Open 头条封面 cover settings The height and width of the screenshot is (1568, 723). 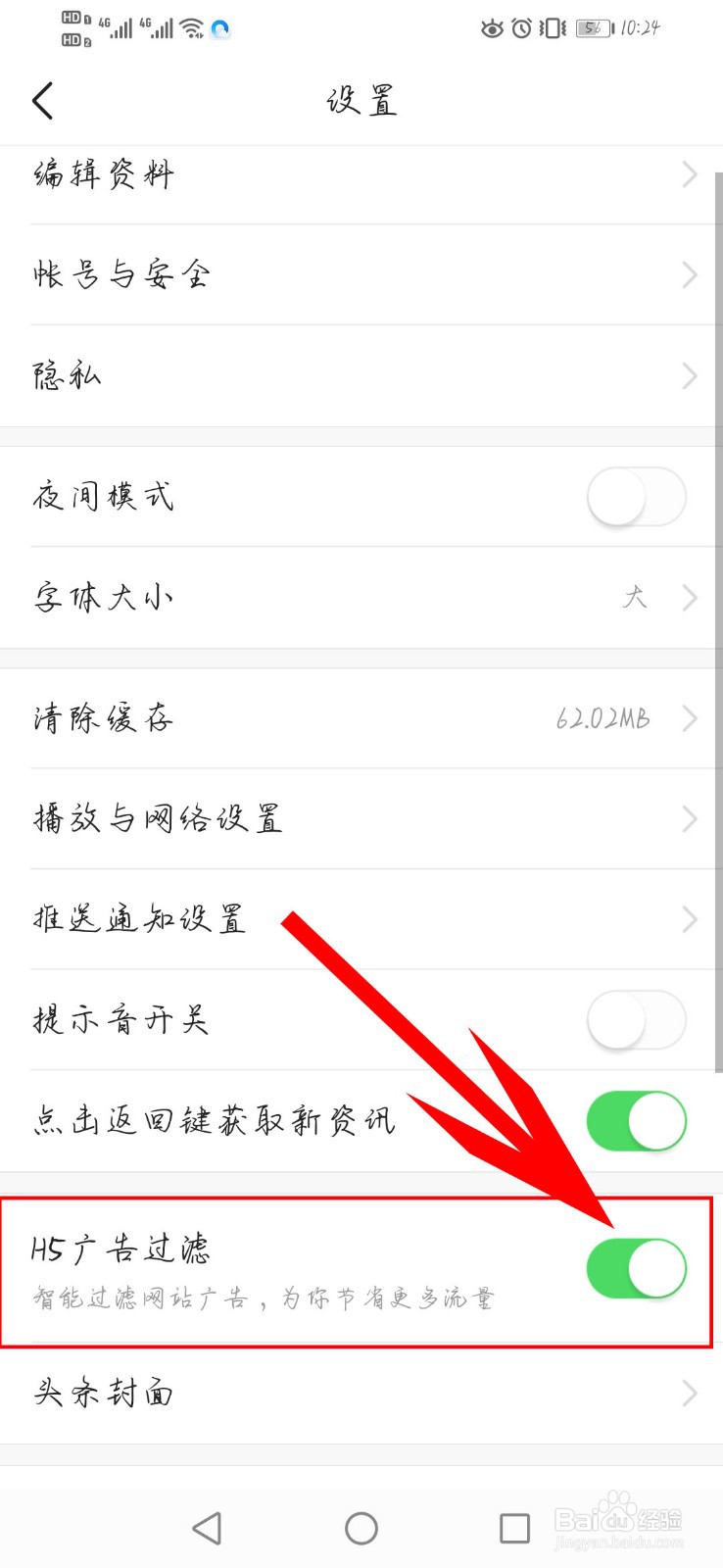[x=361, y=1394]
